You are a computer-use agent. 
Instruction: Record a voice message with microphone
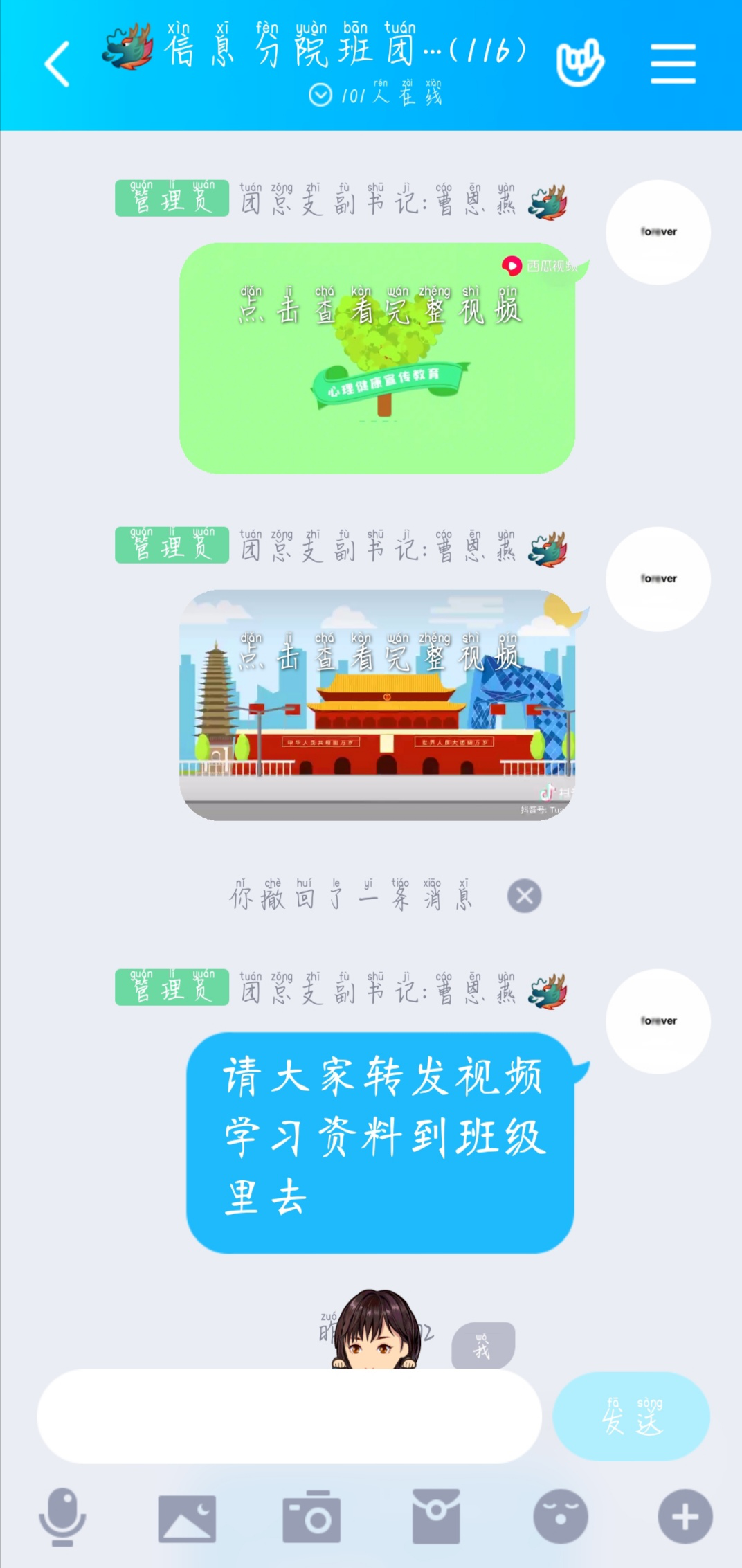pos(62,1516)
